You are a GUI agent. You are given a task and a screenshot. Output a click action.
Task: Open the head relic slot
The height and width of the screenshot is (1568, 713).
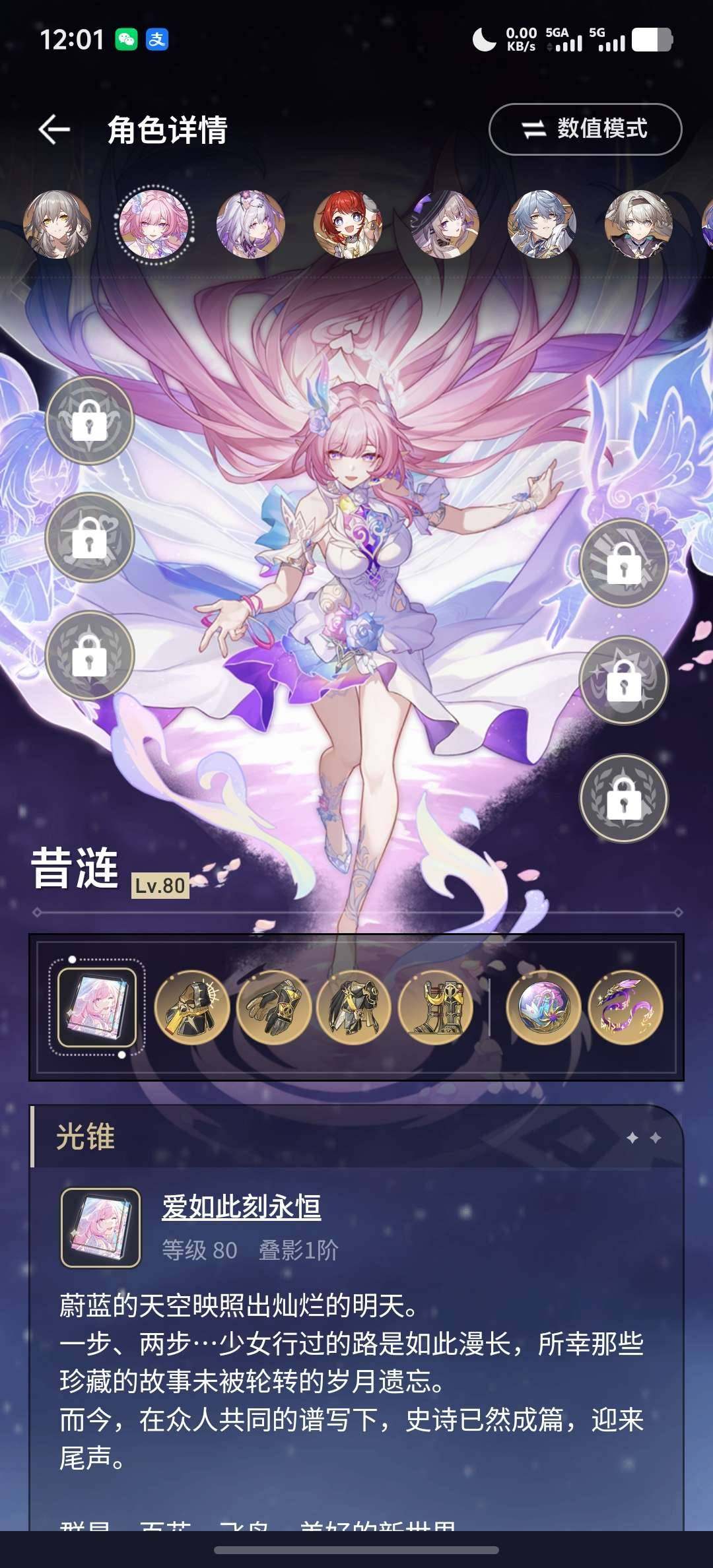192,1008
